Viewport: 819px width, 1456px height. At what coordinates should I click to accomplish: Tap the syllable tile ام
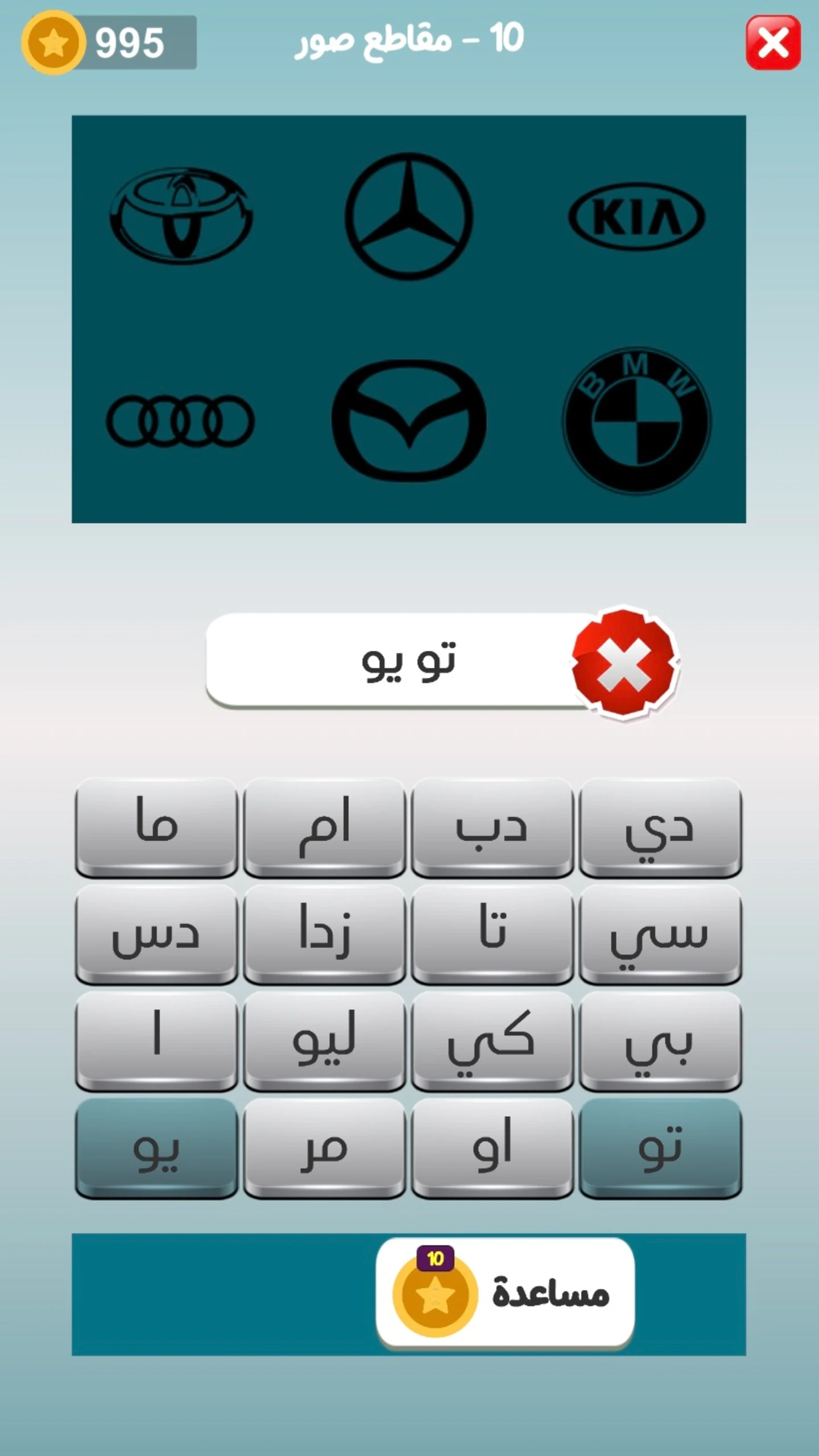(324, 828)
